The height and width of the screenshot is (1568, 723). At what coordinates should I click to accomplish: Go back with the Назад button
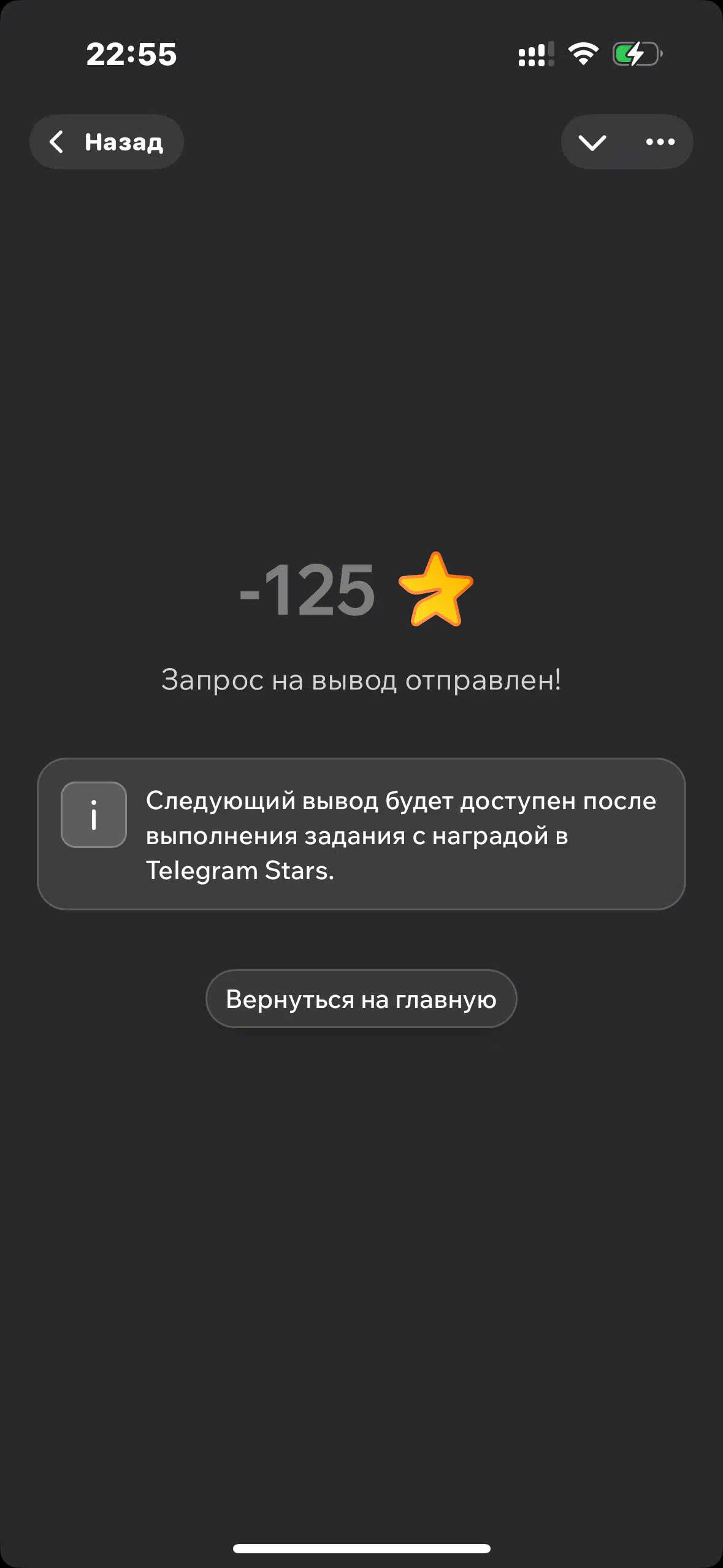(x=107, y=142)
